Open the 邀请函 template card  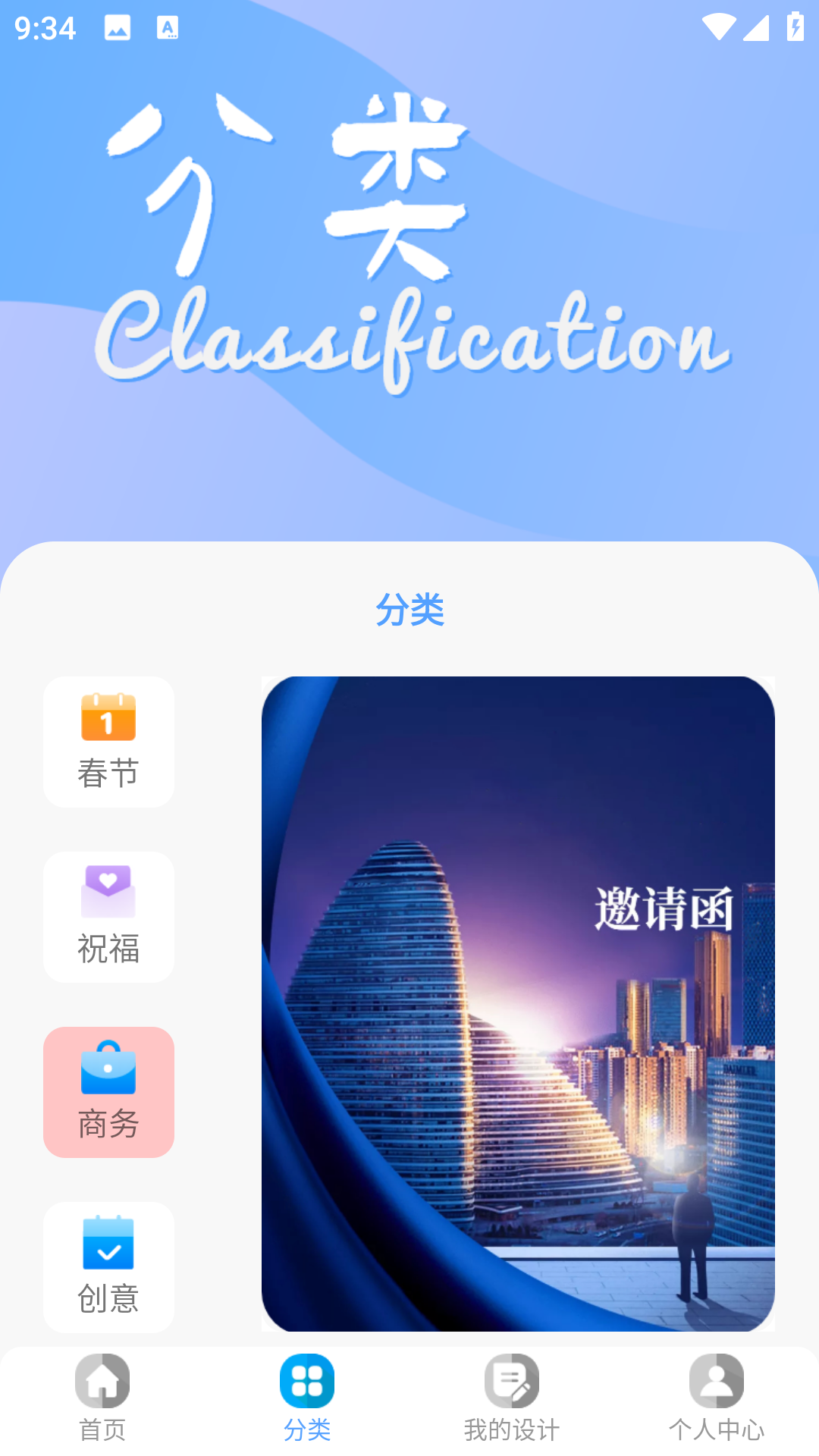click(518, 1003)
